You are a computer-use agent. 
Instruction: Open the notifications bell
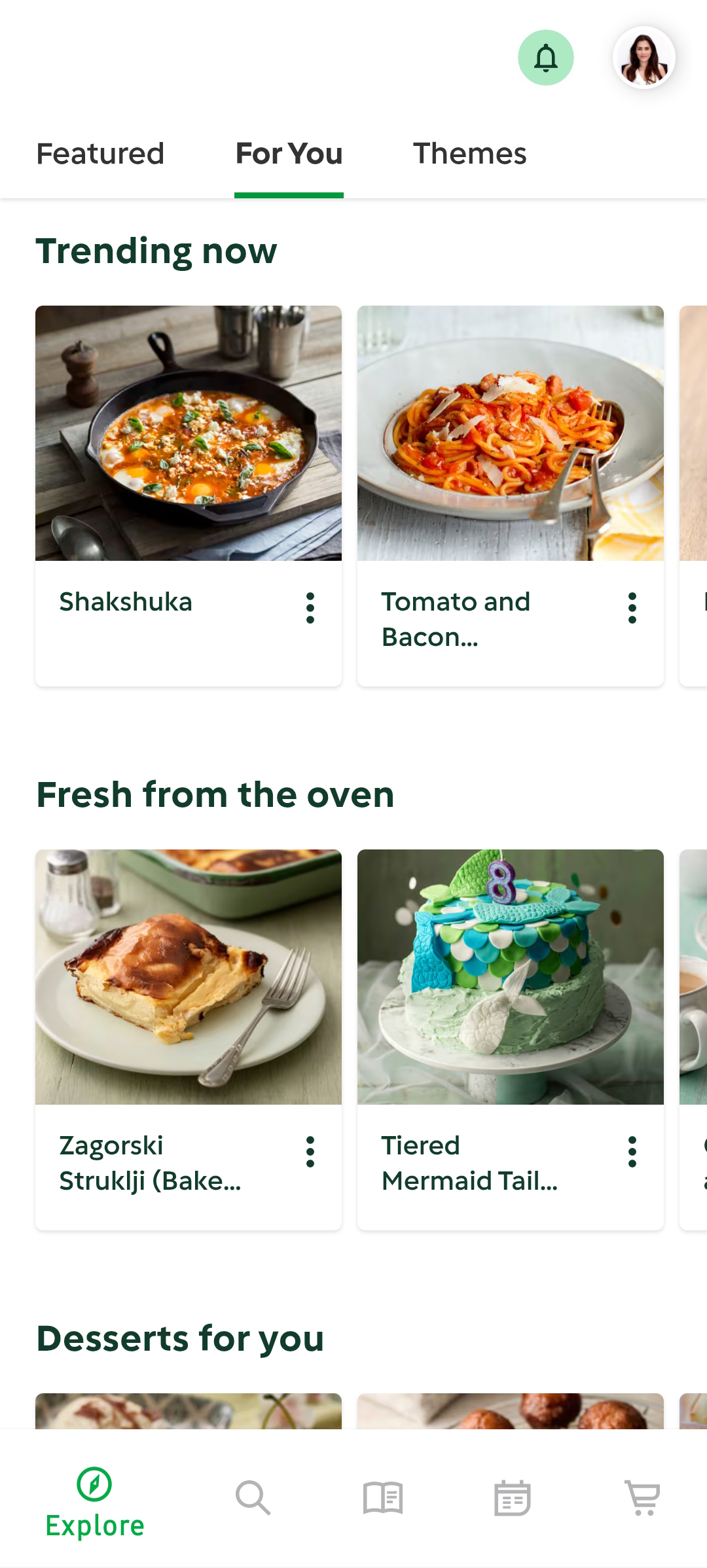545,58
